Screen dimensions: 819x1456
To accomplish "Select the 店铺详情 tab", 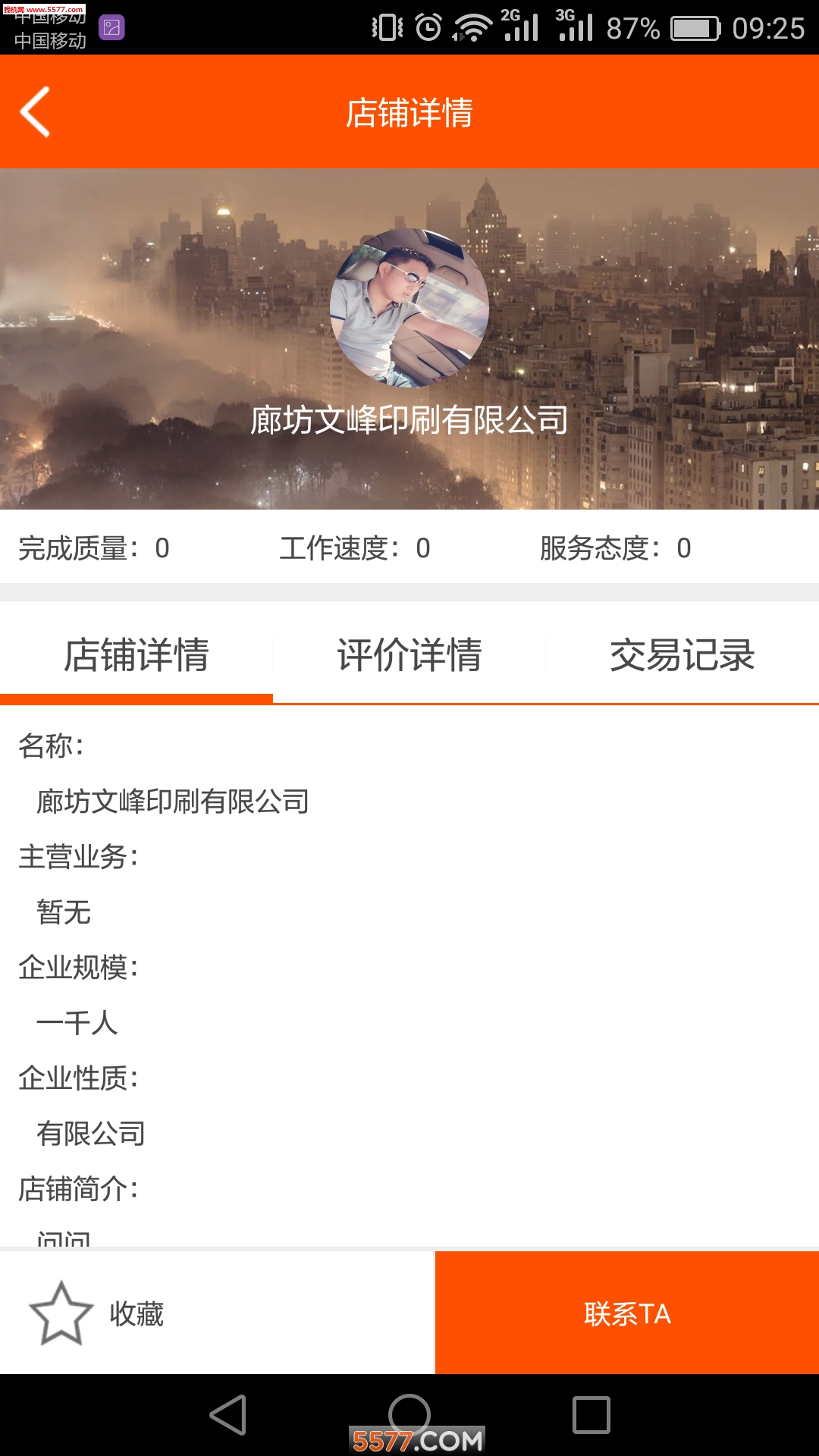I will tap(136, 654).
